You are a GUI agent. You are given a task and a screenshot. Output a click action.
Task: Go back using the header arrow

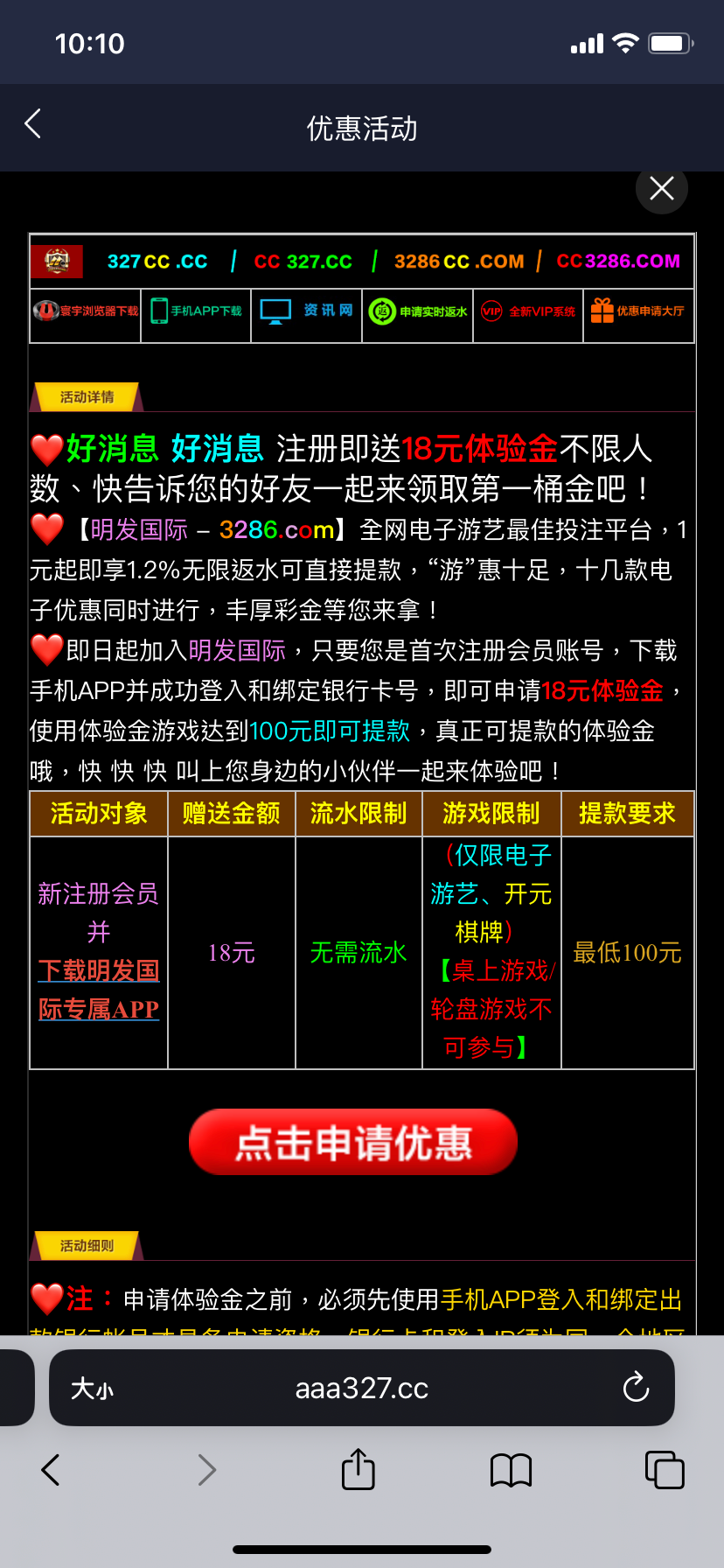33,124
